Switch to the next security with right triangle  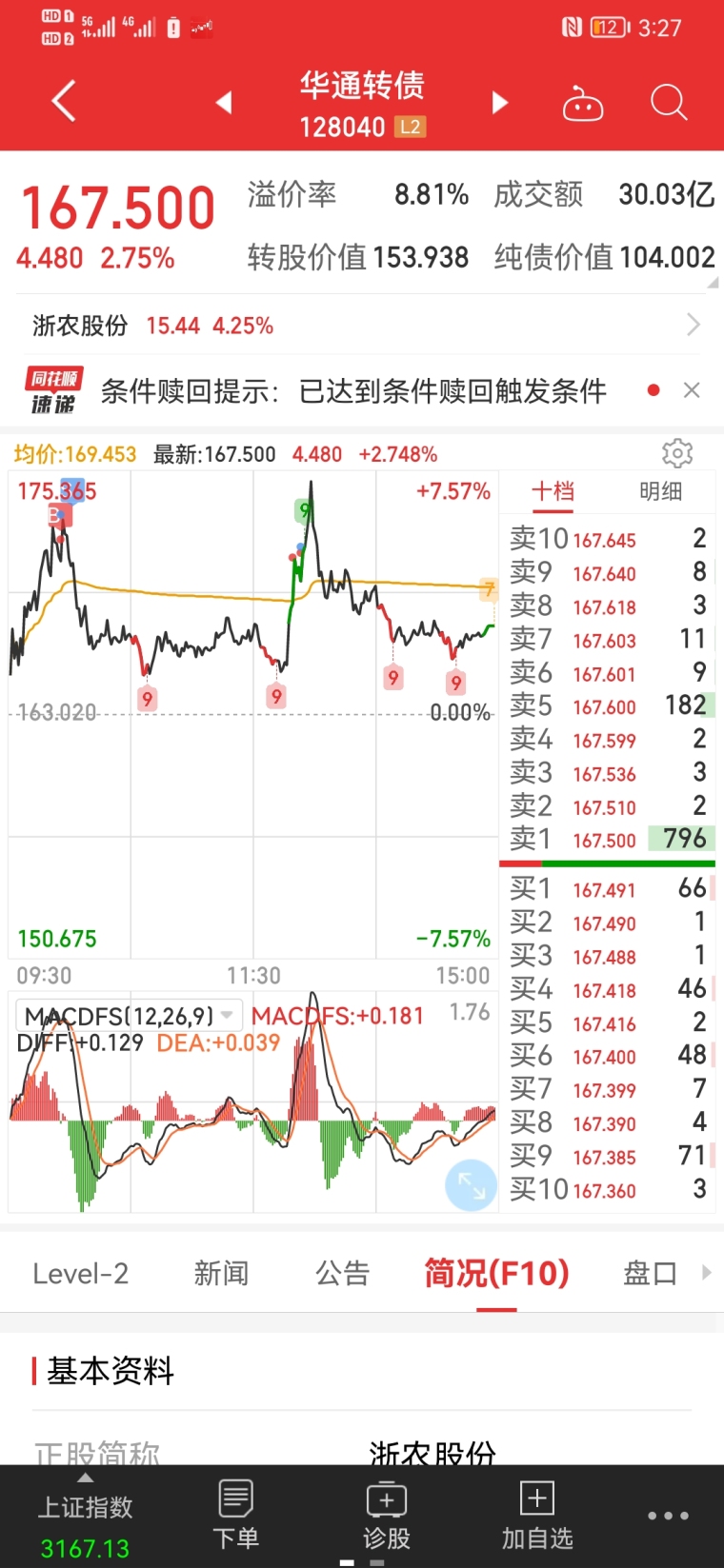point(499,102)
